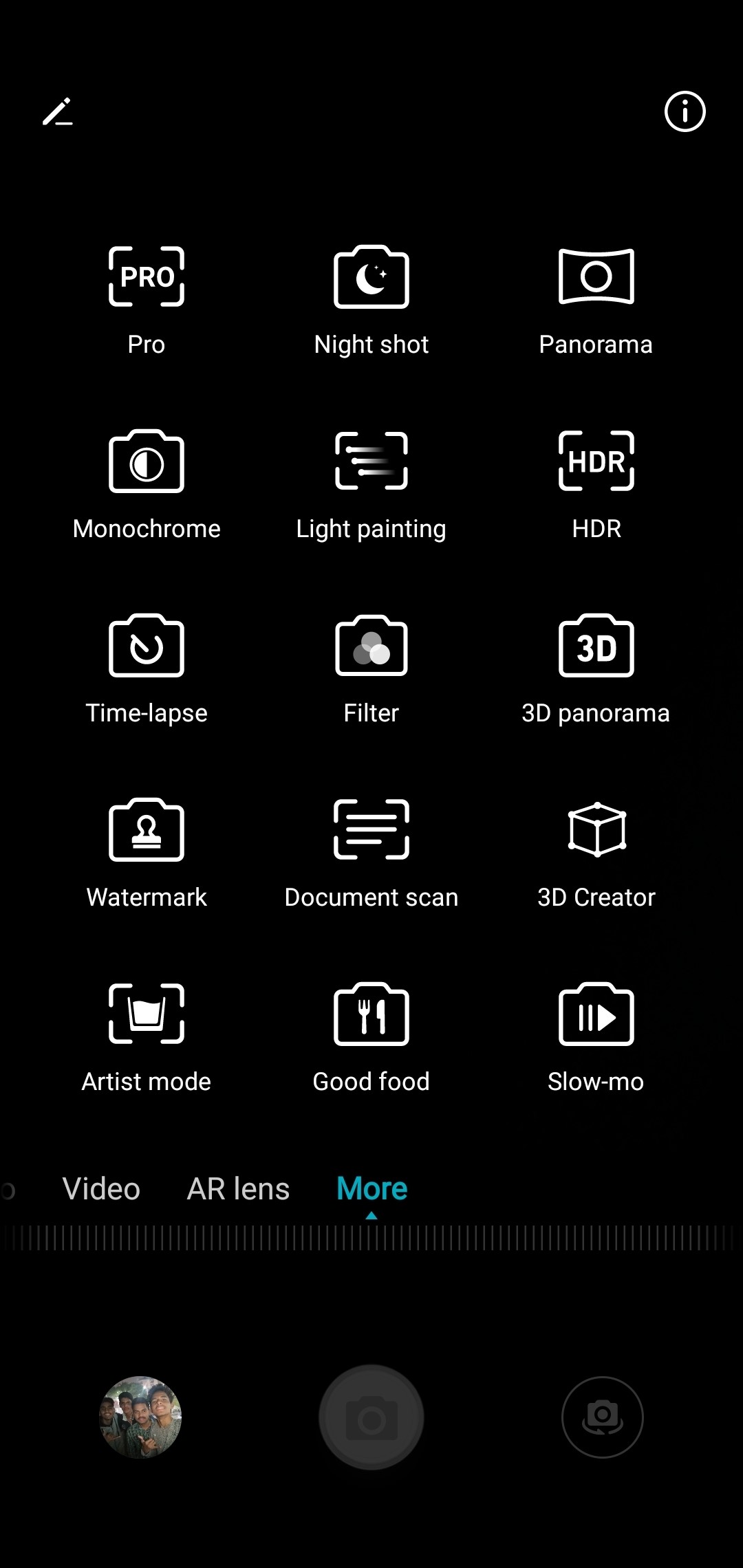Tap the edit pencil icon

pyautogui.click(x=58, y=111)
